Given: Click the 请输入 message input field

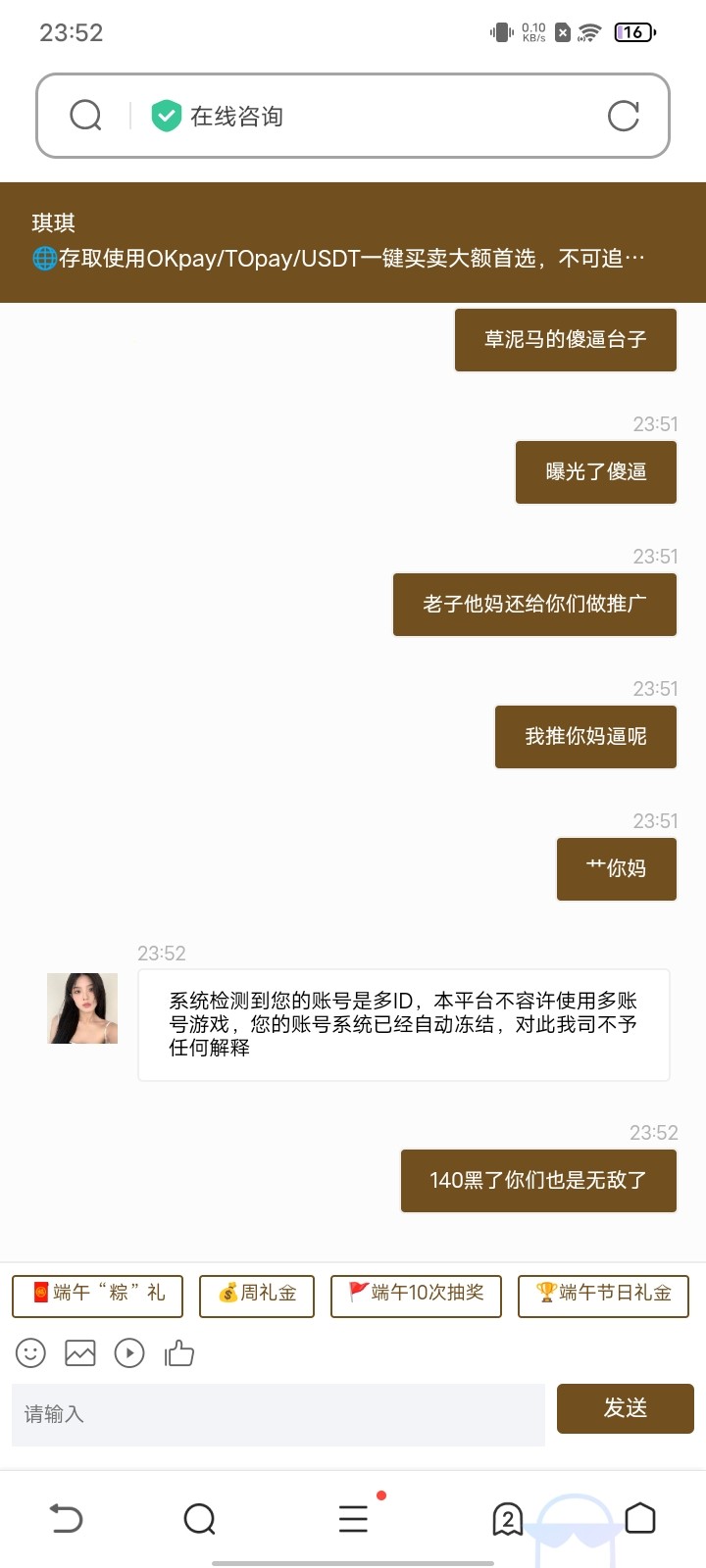Looking at the screenshot, I should (277, 1414).
